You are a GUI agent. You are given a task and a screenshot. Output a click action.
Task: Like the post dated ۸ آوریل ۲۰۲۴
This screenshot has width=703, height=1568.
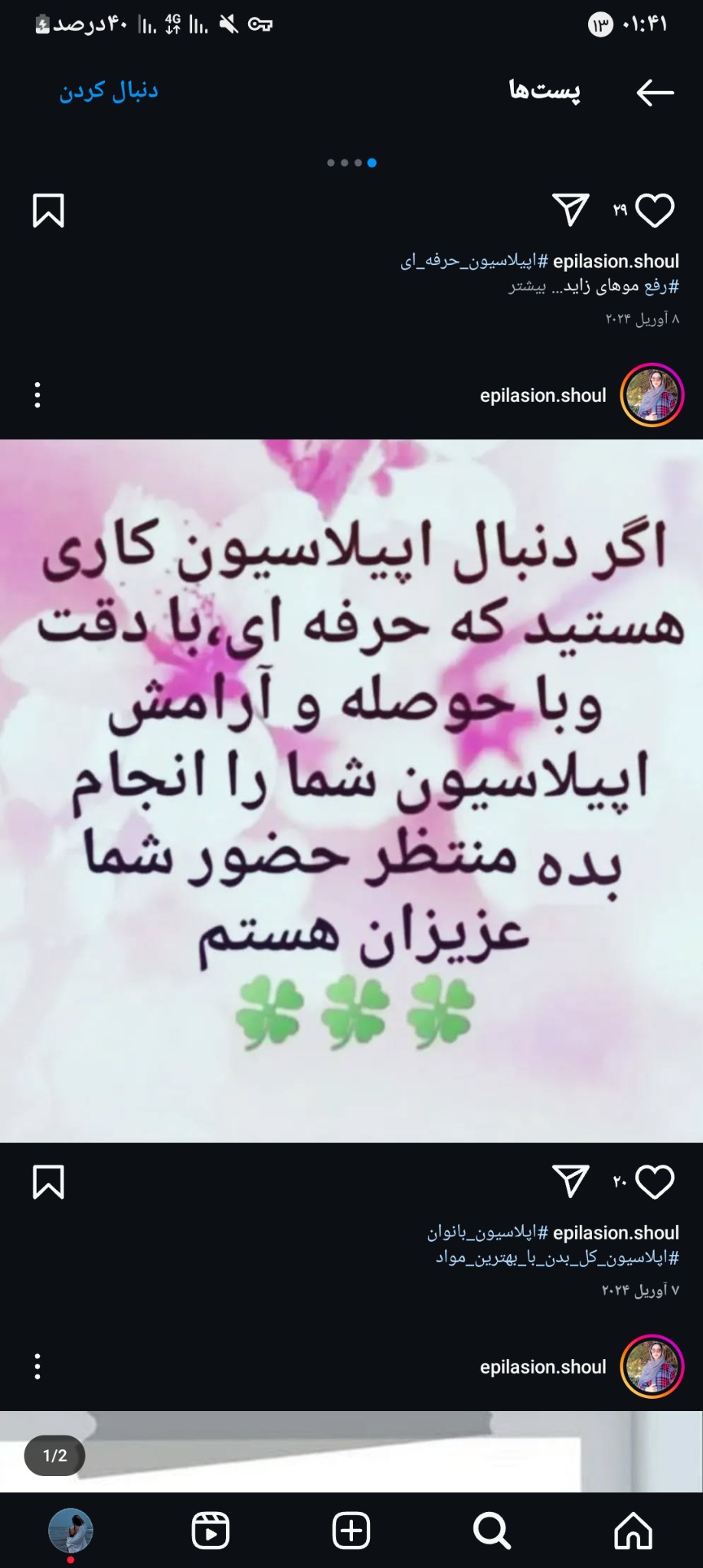tap(655, 211)
